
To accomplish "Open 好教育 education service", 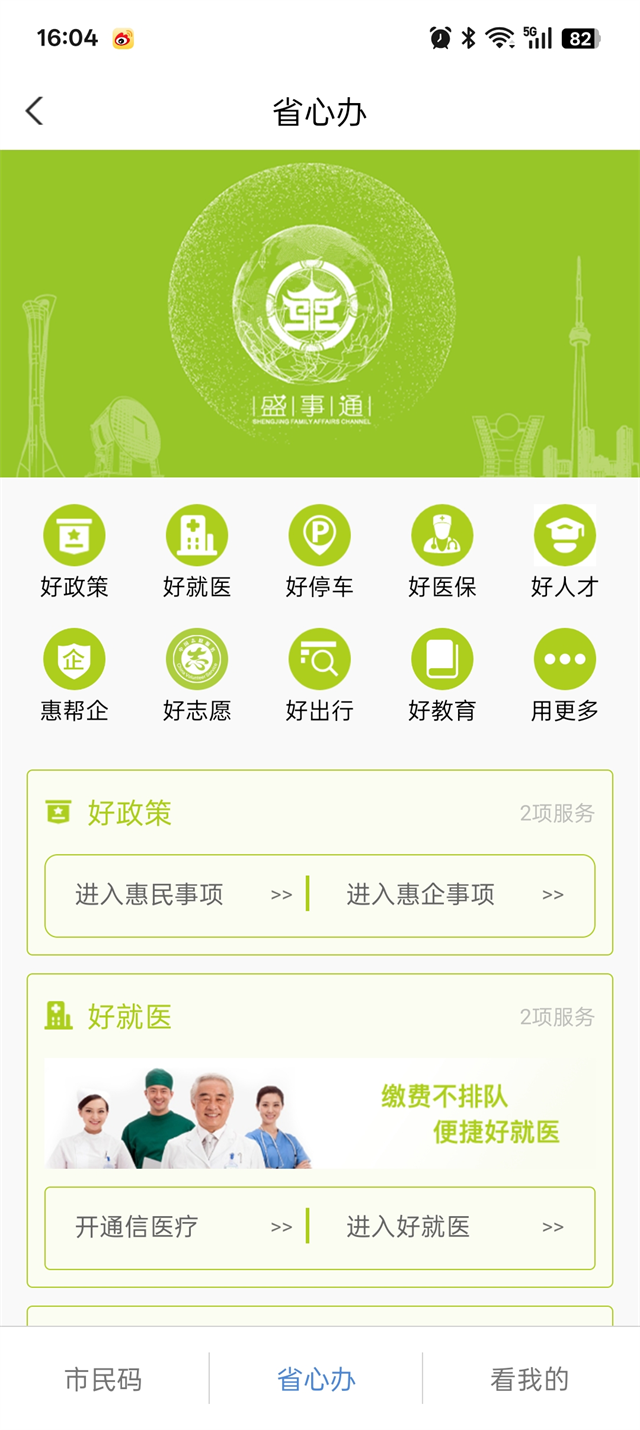I will pos(442,660).
